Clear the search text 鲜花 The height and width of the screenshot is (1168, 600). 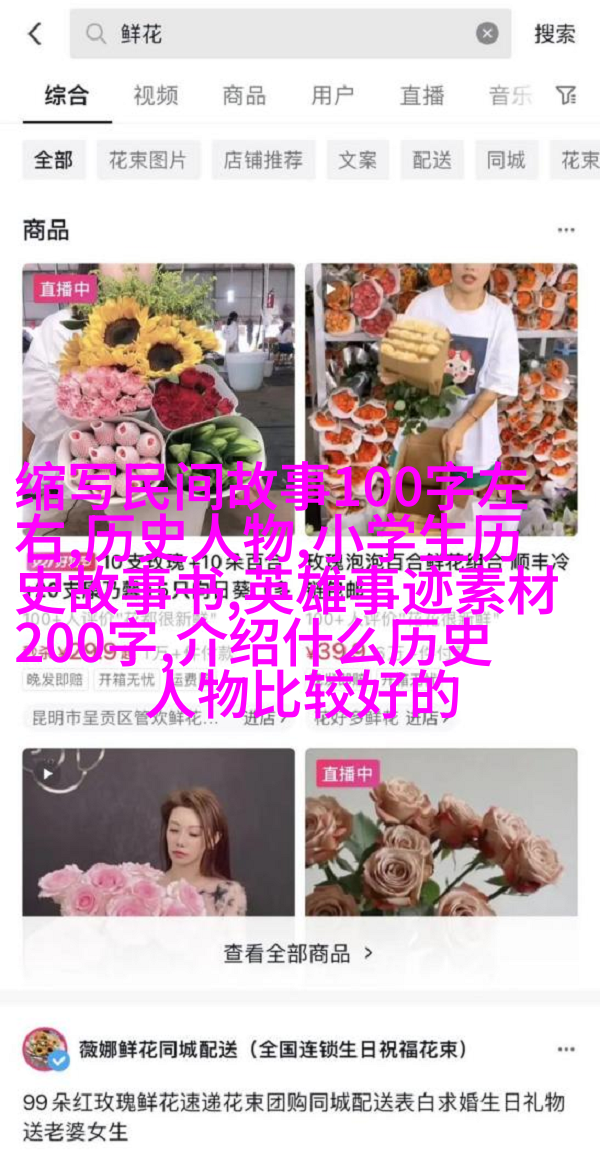point(487,34)
